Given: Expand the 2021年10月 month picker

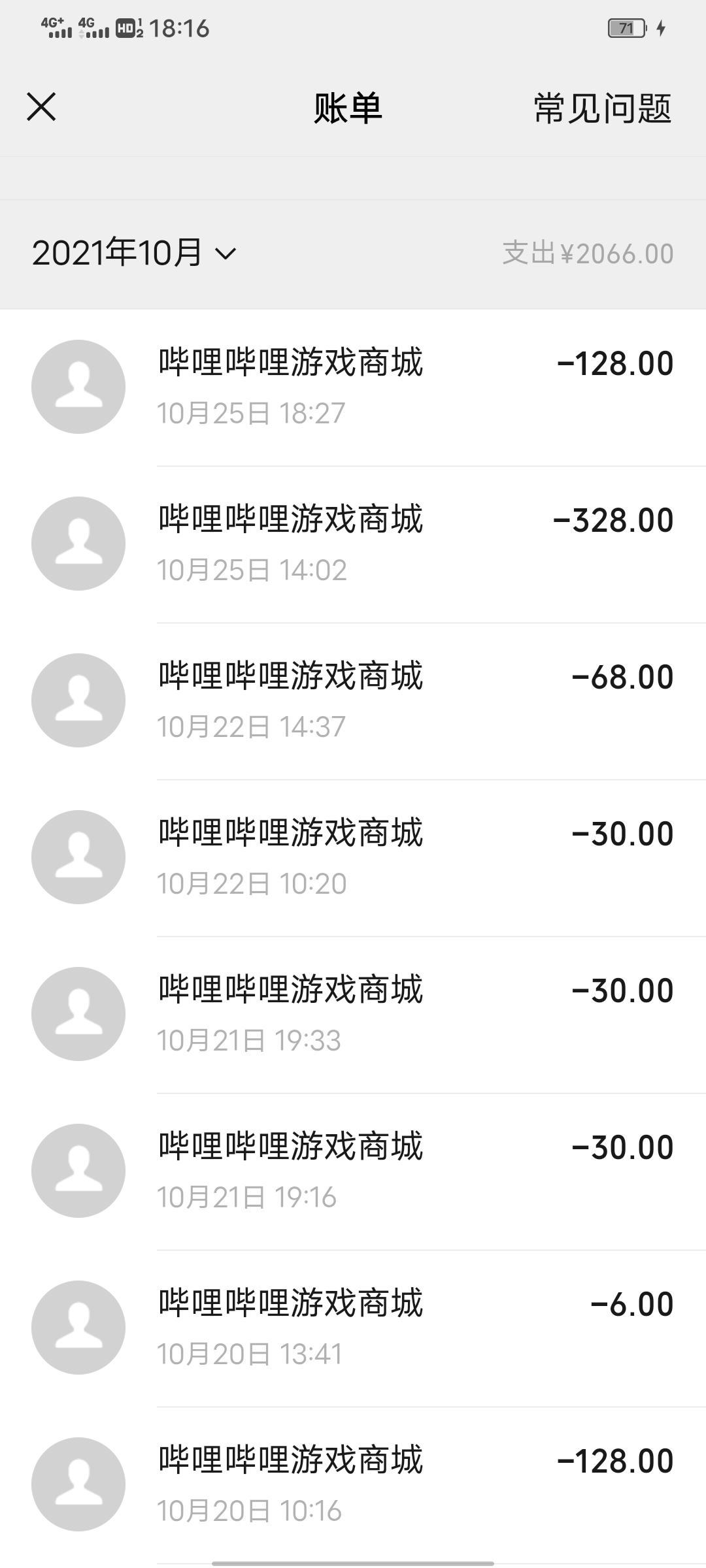Looking at the screenshot, I should [134, 253].
